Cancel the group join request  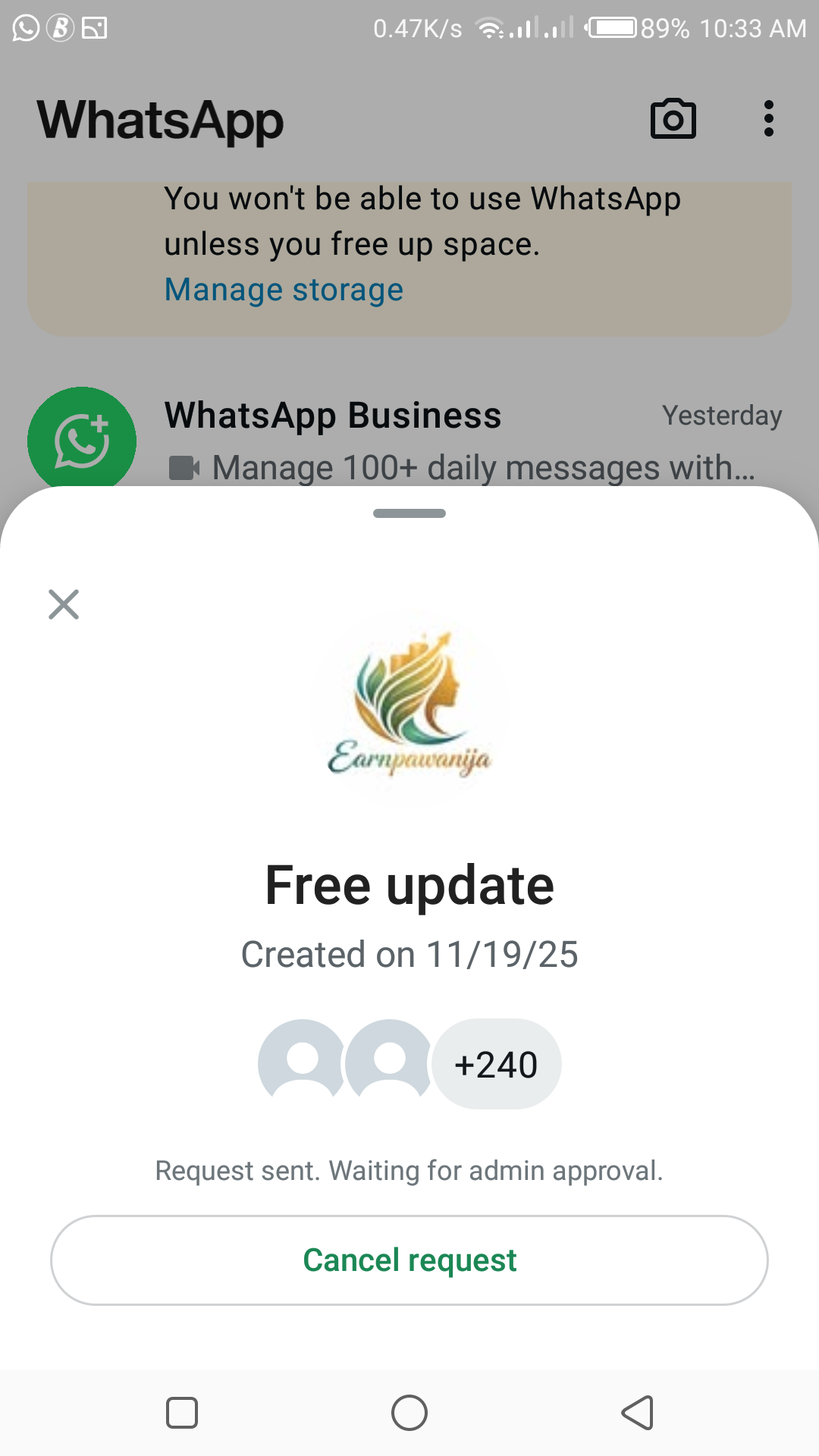coord(409,1260)
